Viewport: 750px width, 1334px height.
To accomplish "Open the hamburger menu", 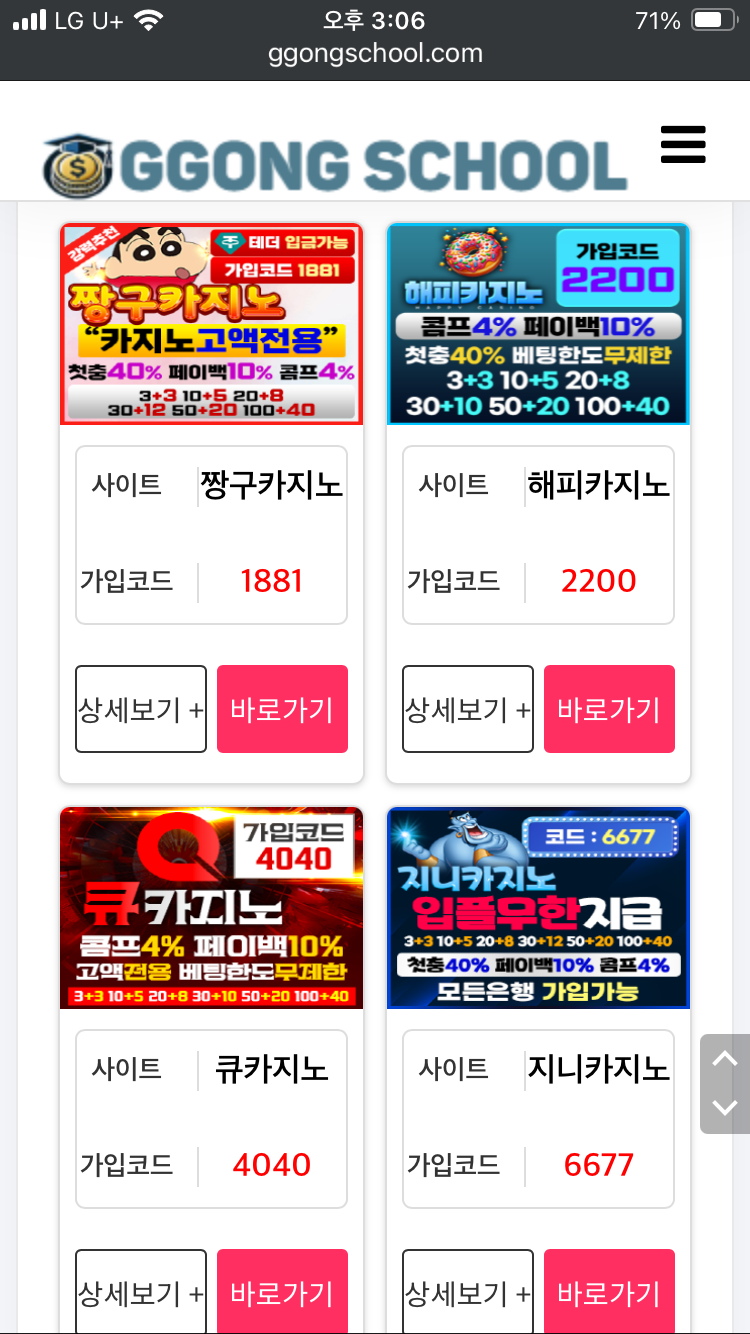I will click(x=683, y=145).
